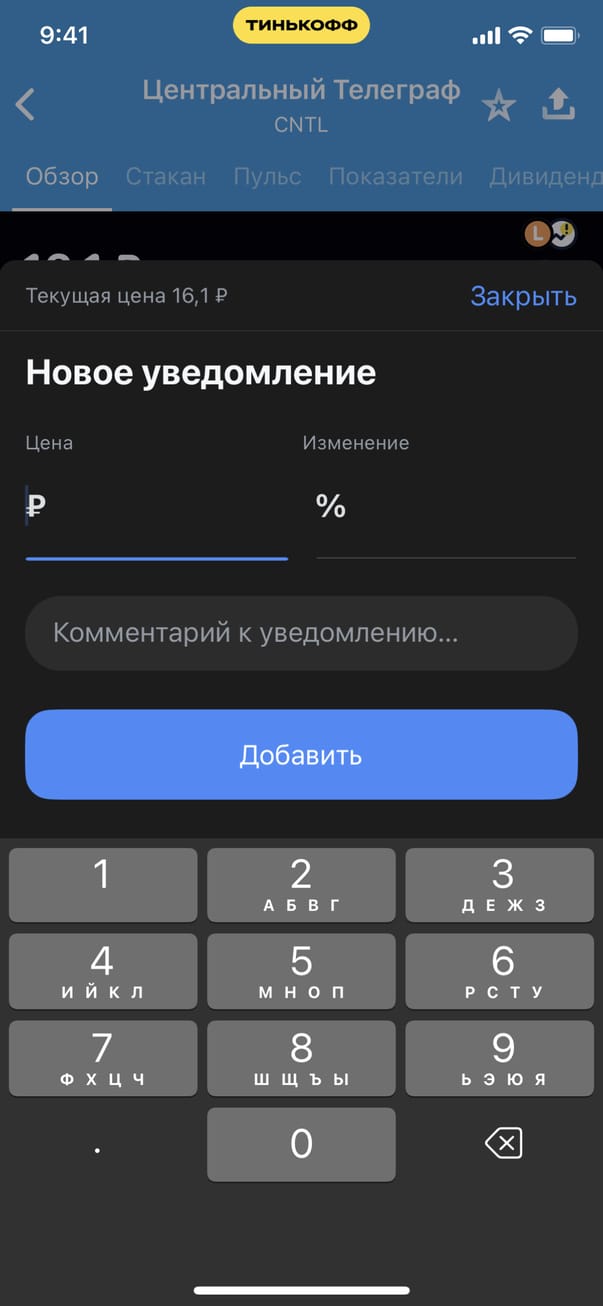Image resolution: width=603 pixels, height=1306 pixels.
Task: Add Центральный Телеграф to favorites via the star icon
Action: (x=498, y=106)
